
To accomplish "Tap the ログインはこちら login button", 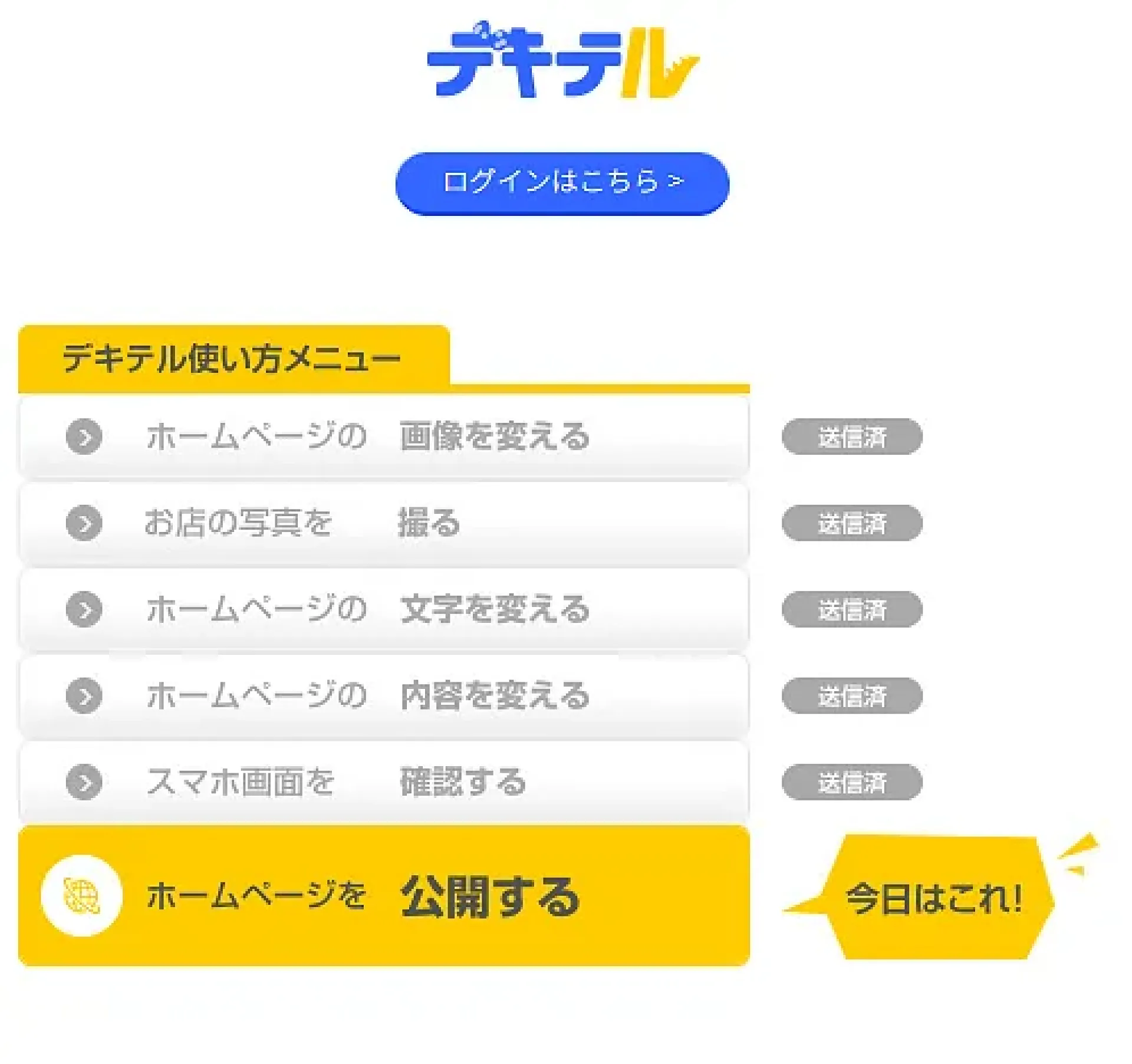I will pyautogui.click(x=562, y=183).
